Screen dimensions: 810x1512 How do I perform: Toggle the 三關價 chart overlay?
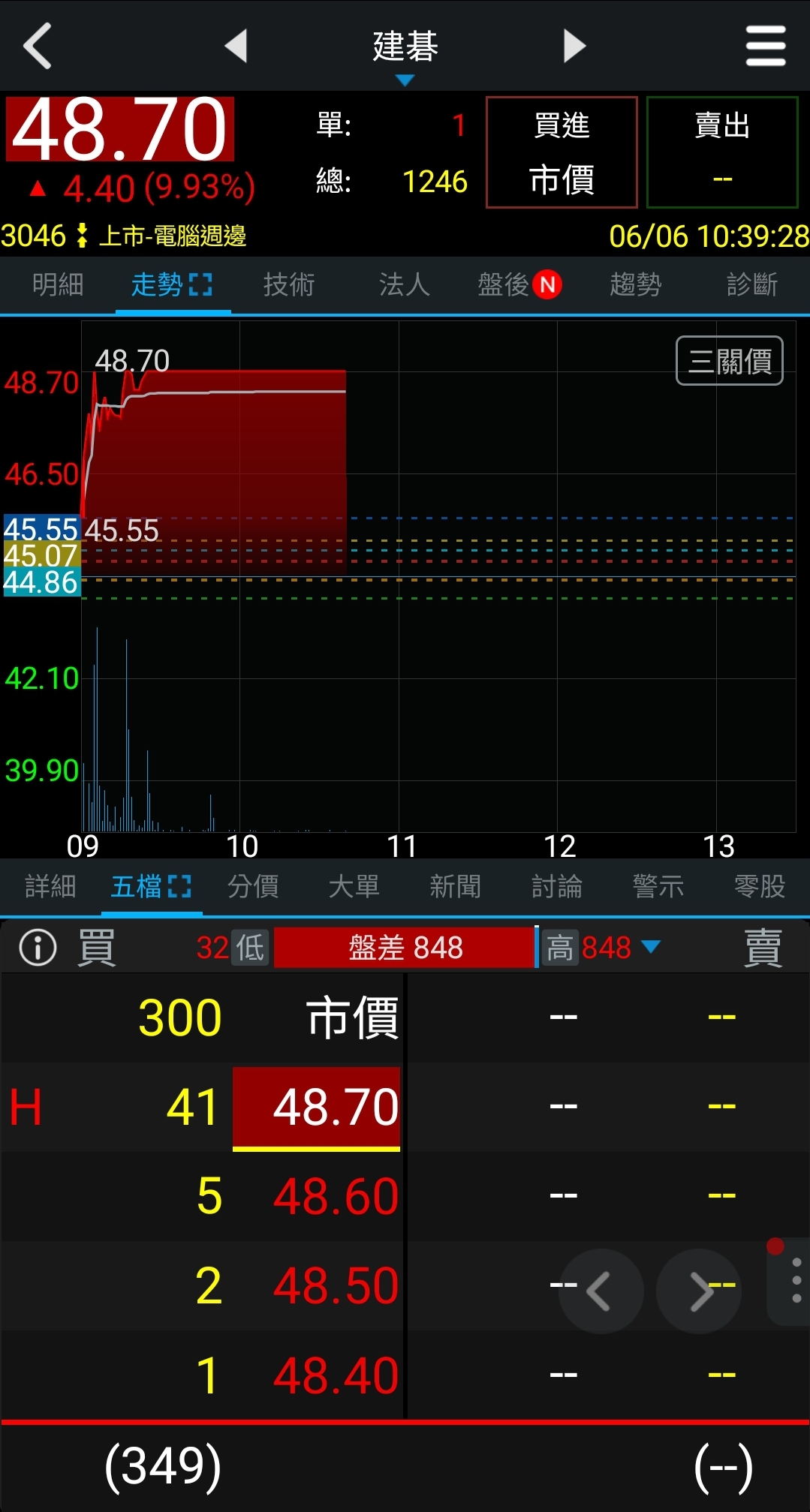[x=729, y=361]
